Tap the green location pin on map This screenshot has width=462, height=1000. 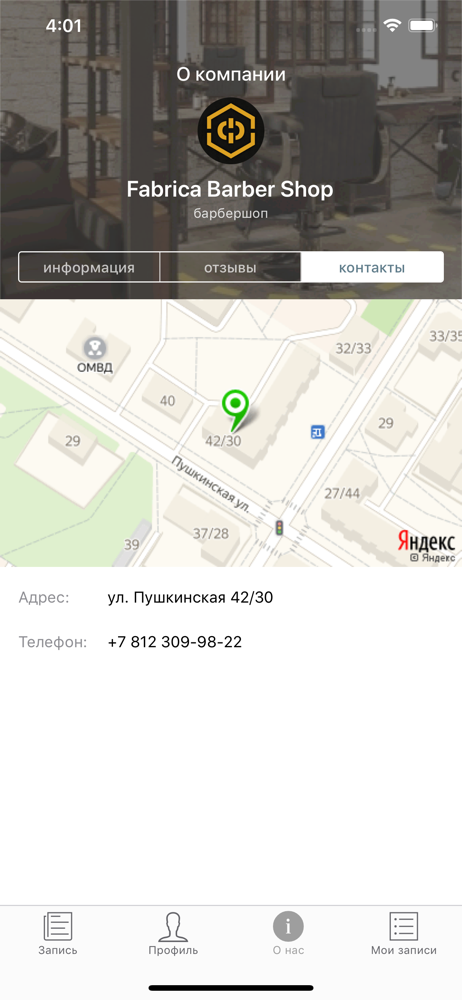235,410
